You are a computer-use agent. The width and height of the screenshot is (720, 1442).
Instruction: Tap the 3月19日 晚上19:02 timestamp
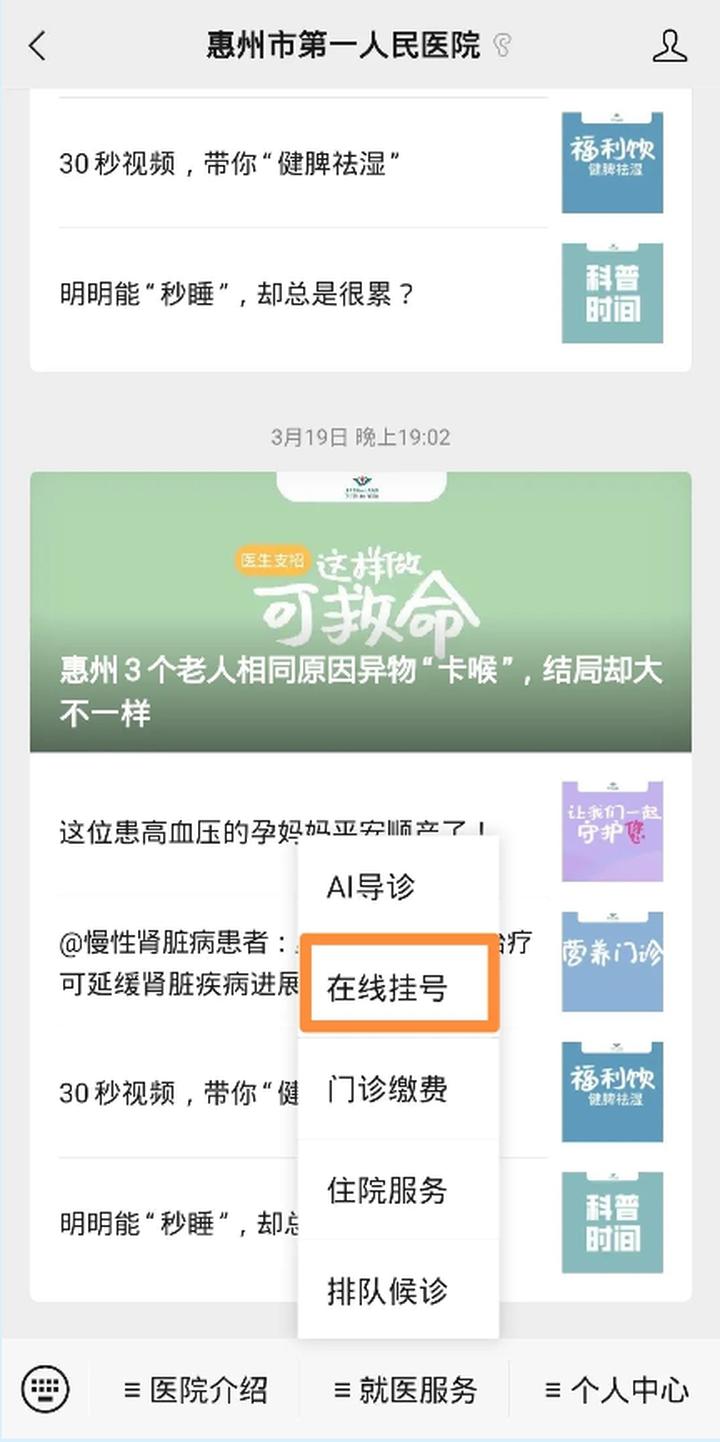click(x=360, y=436)
